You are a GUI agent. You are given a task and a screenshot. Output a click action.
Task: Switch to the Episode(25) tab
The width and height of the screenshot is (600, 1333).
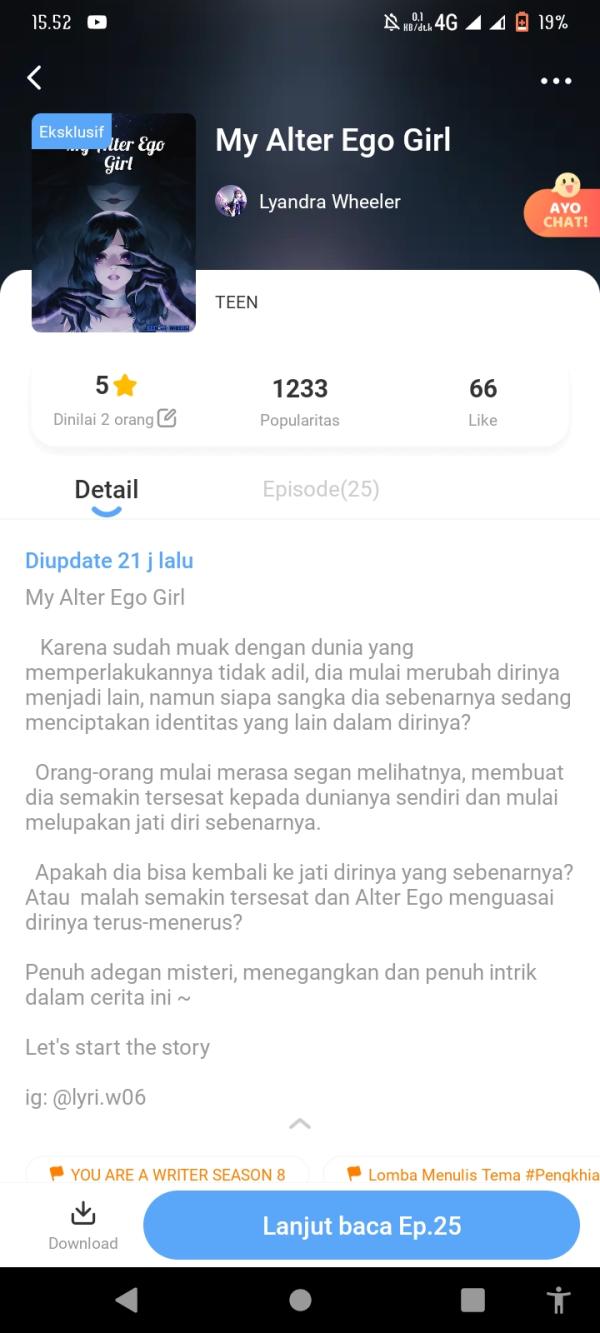320,489
